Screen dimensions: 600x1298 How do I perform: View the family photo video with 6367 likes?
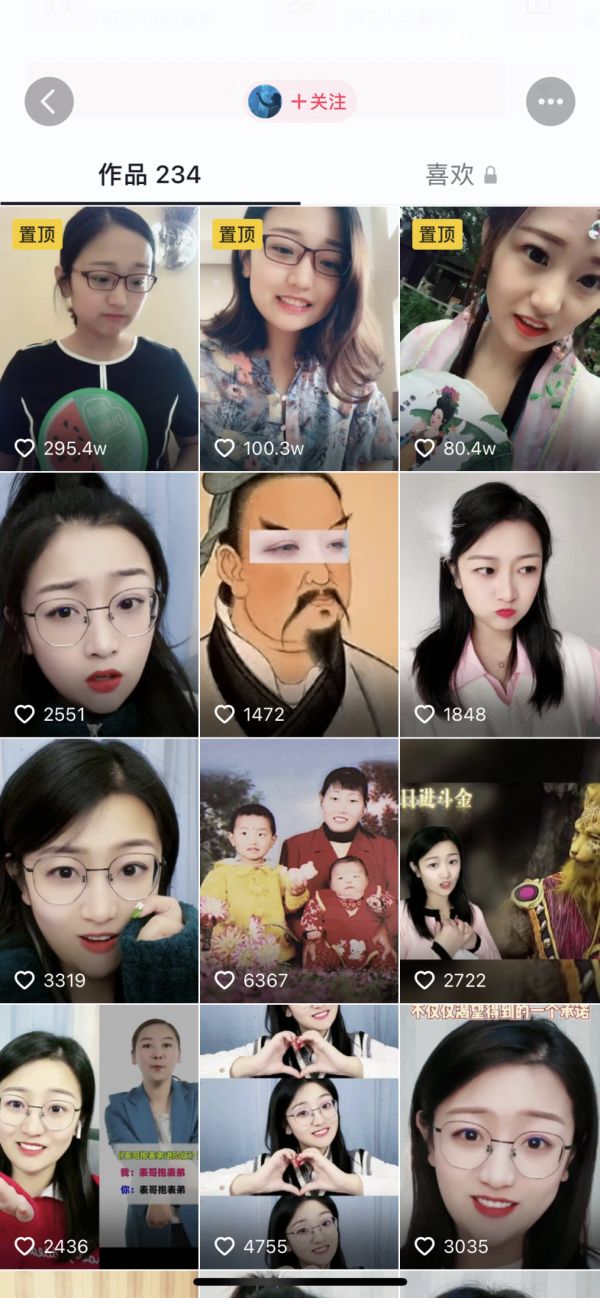pyautogui.click(x=299, y=870)
